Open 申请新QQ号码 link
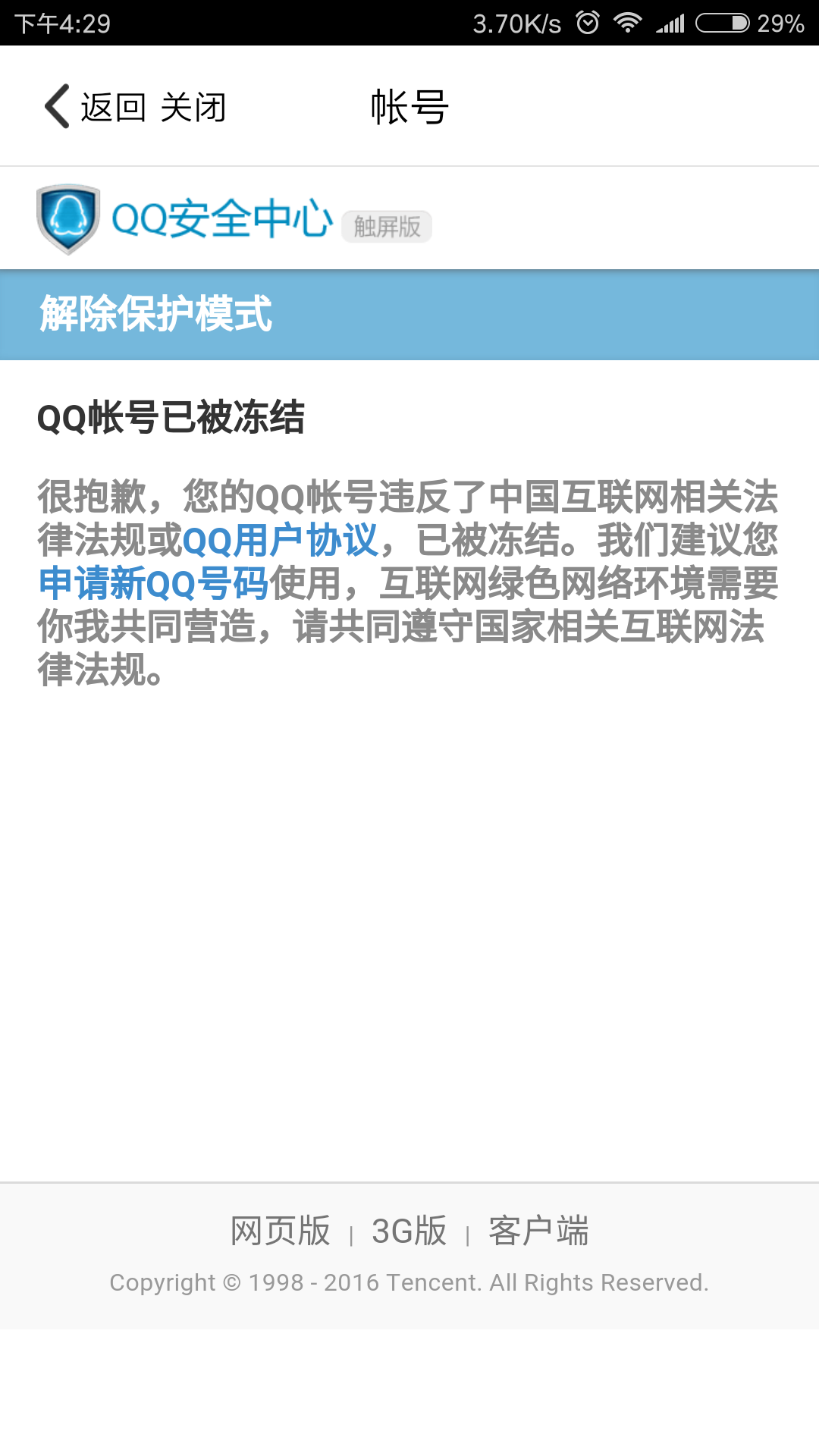 click(153, 584)
